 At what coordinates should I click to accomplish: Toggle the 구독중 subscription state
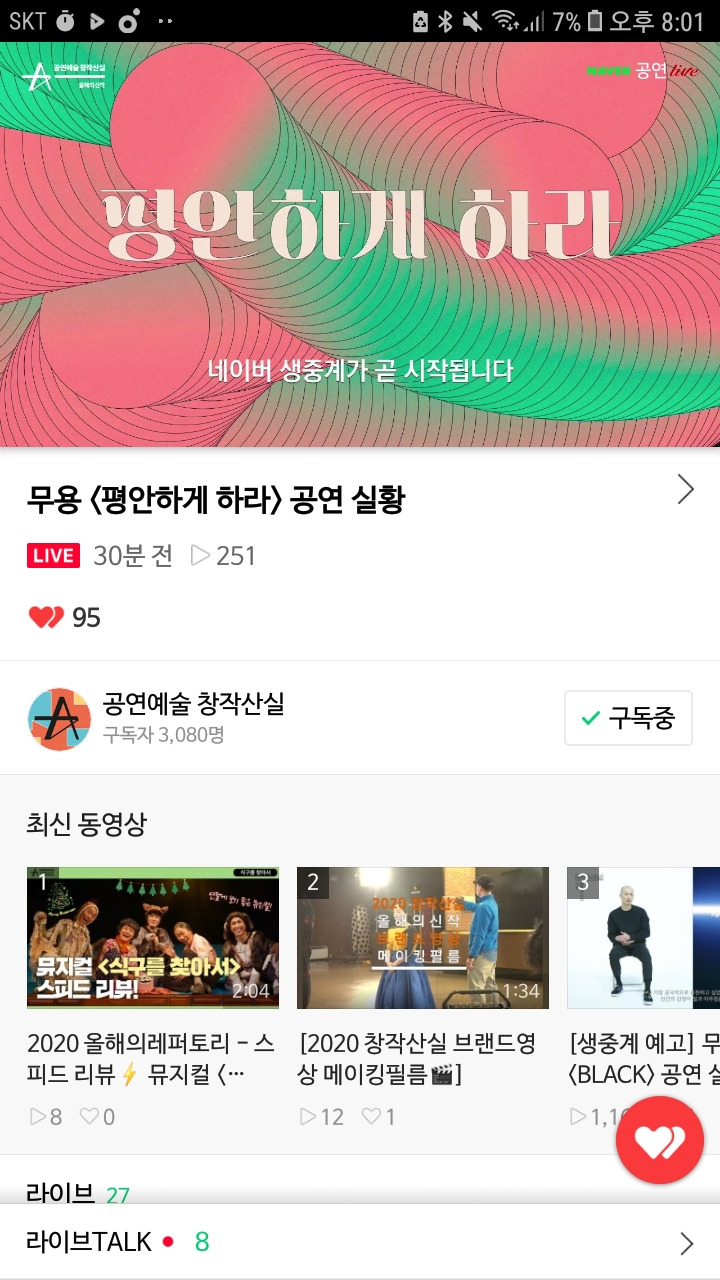coord(629,717)
